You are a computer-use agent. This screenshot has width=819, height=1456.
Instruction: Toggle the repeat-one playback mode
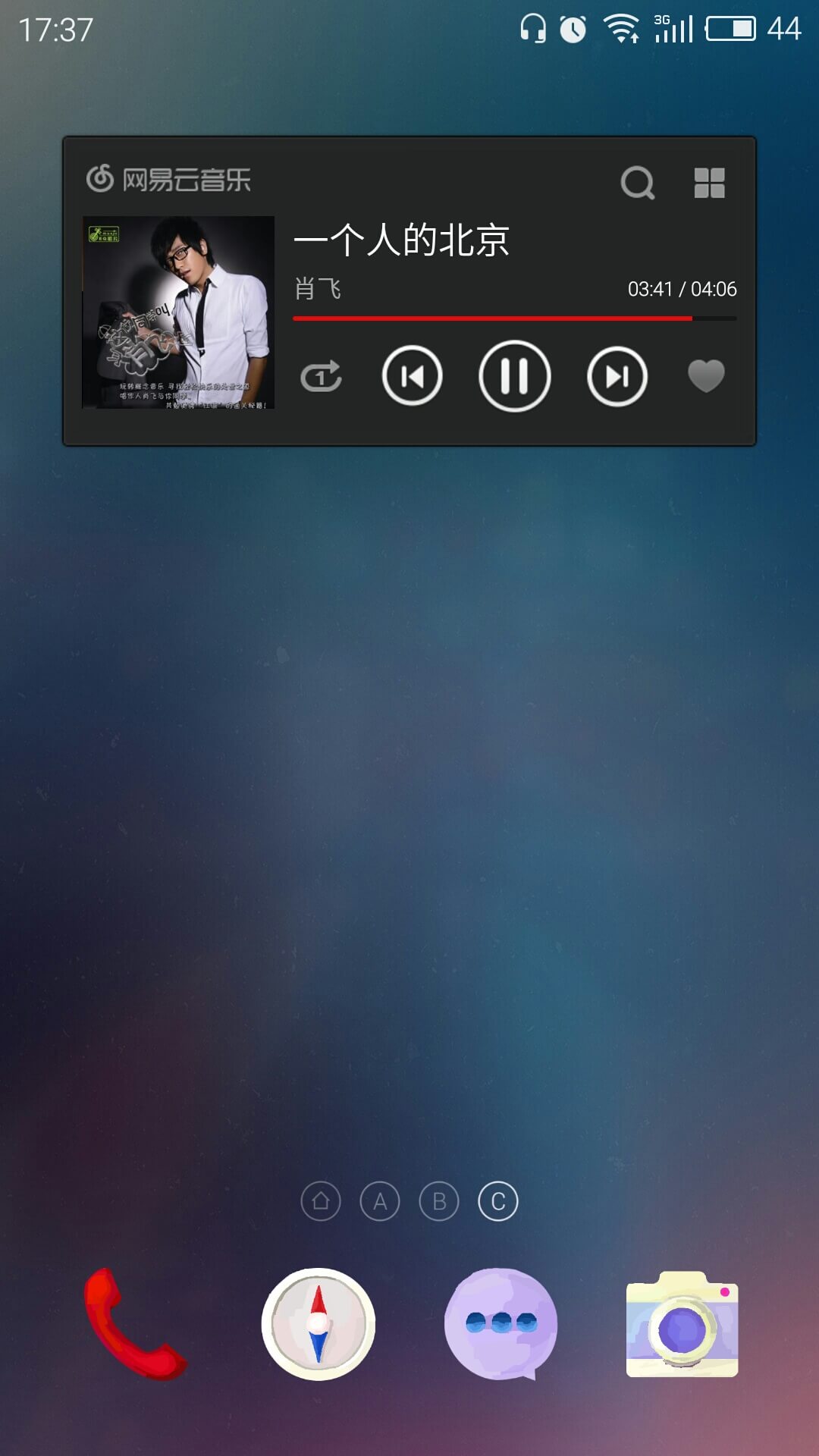tap(322, 376)
